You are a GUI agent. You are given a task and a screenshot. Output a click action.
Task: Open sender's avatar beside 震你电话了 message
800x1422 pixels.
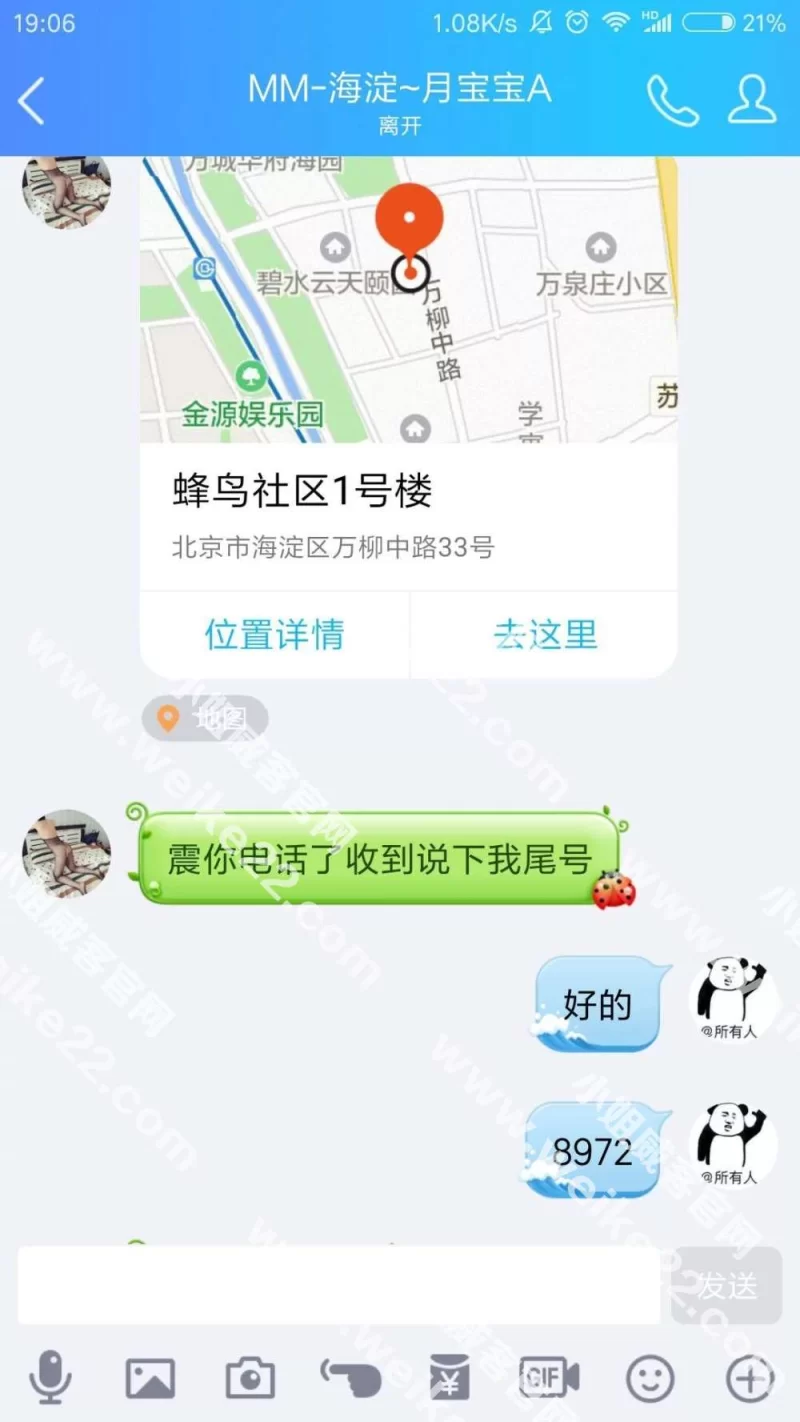(67, 853)
